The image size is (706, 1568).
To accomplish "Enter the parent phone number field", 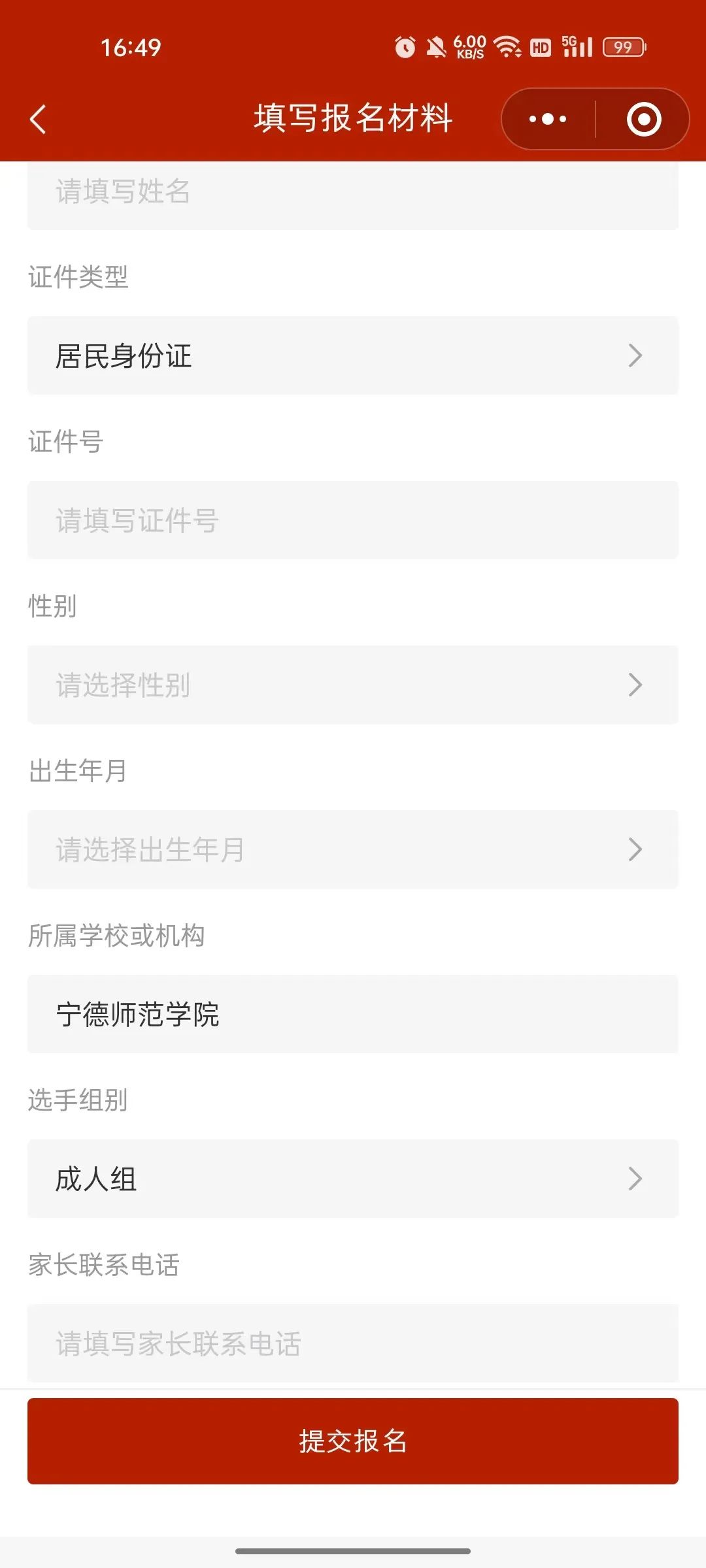I will [353, 1343].
